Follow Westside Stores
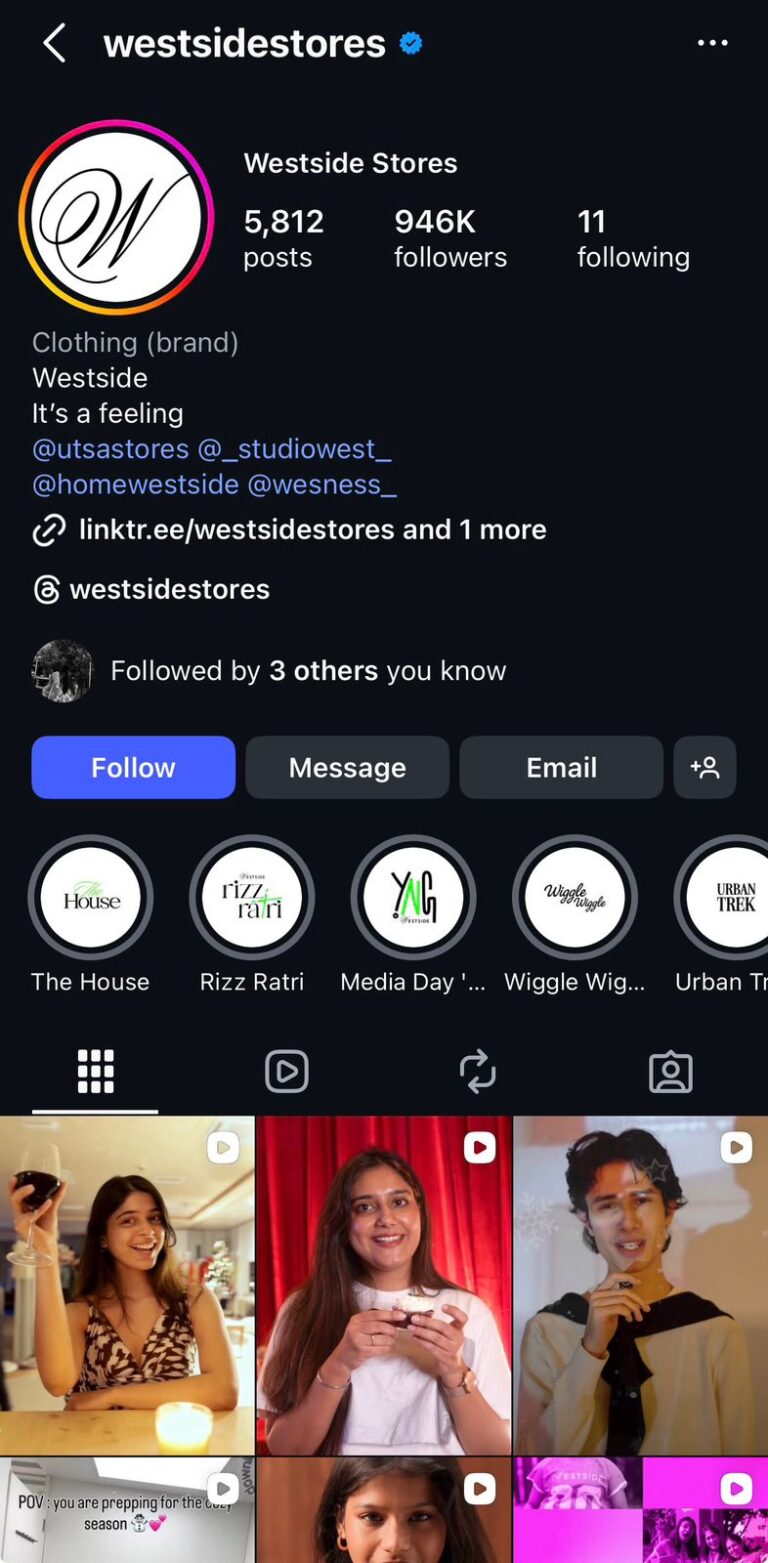Viewport: 768px width, 1563px height. pos(133,768)
